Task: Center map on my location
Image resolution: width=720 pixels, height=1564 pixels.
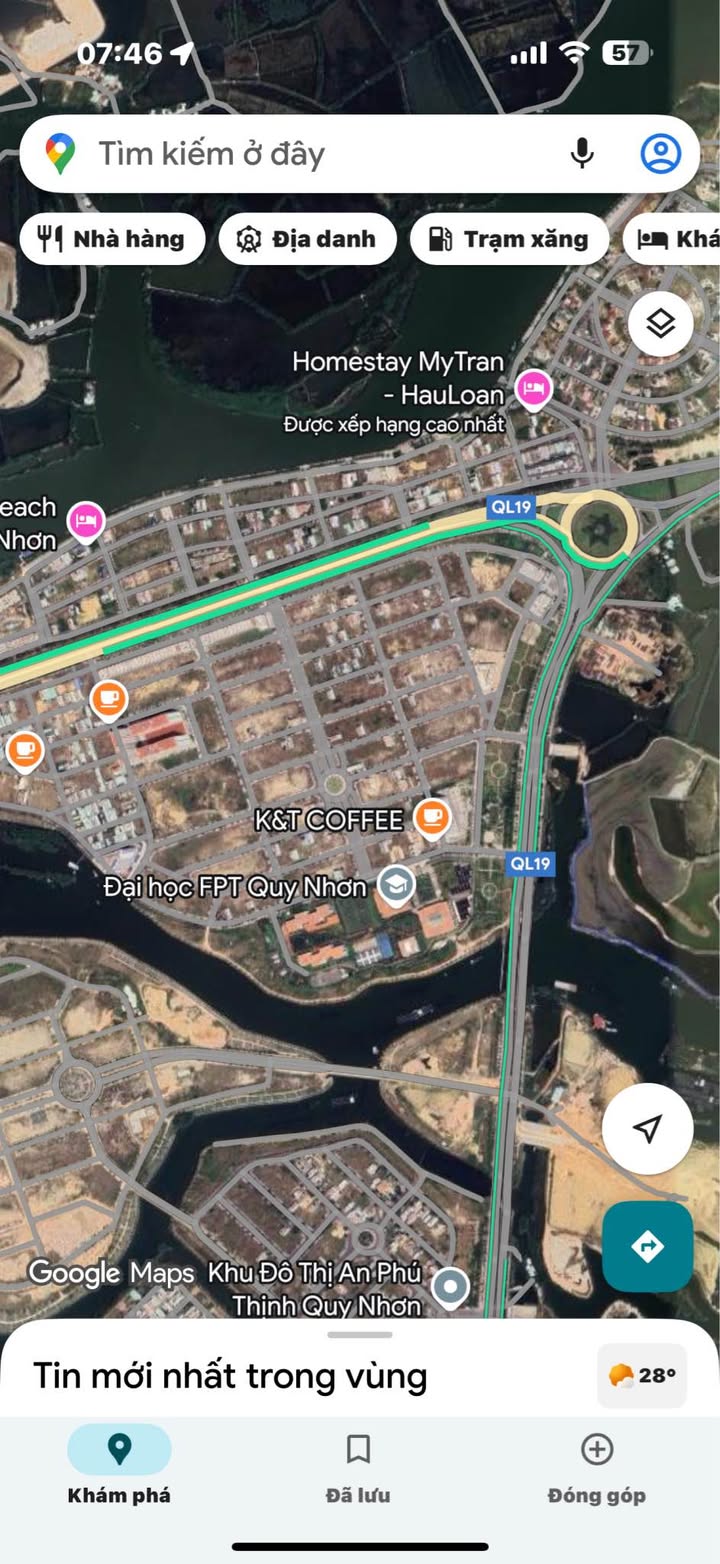Action: pos(647,1129)
